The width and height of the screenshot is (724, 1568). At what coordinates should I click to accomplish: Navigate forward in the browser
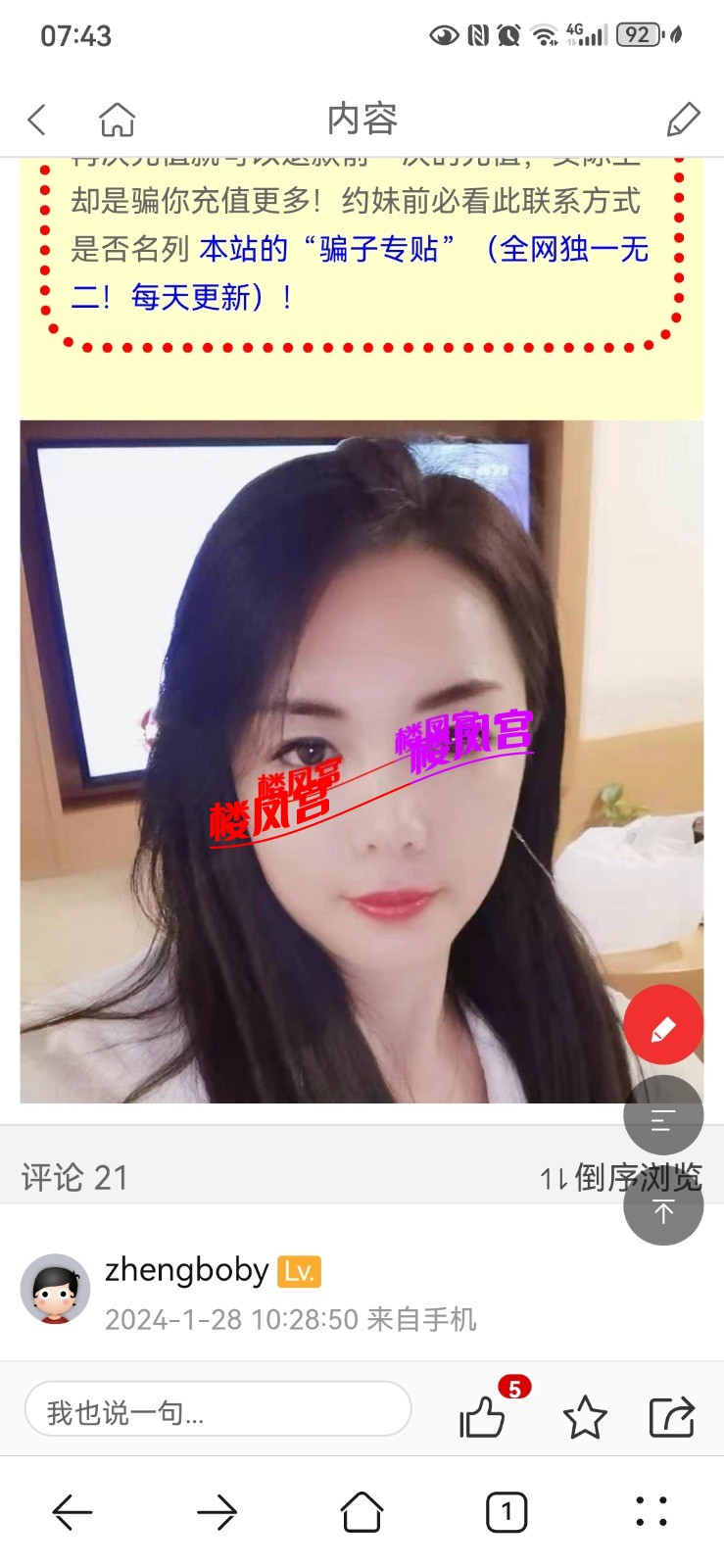pyautogui.click(x=217, y=1512)
